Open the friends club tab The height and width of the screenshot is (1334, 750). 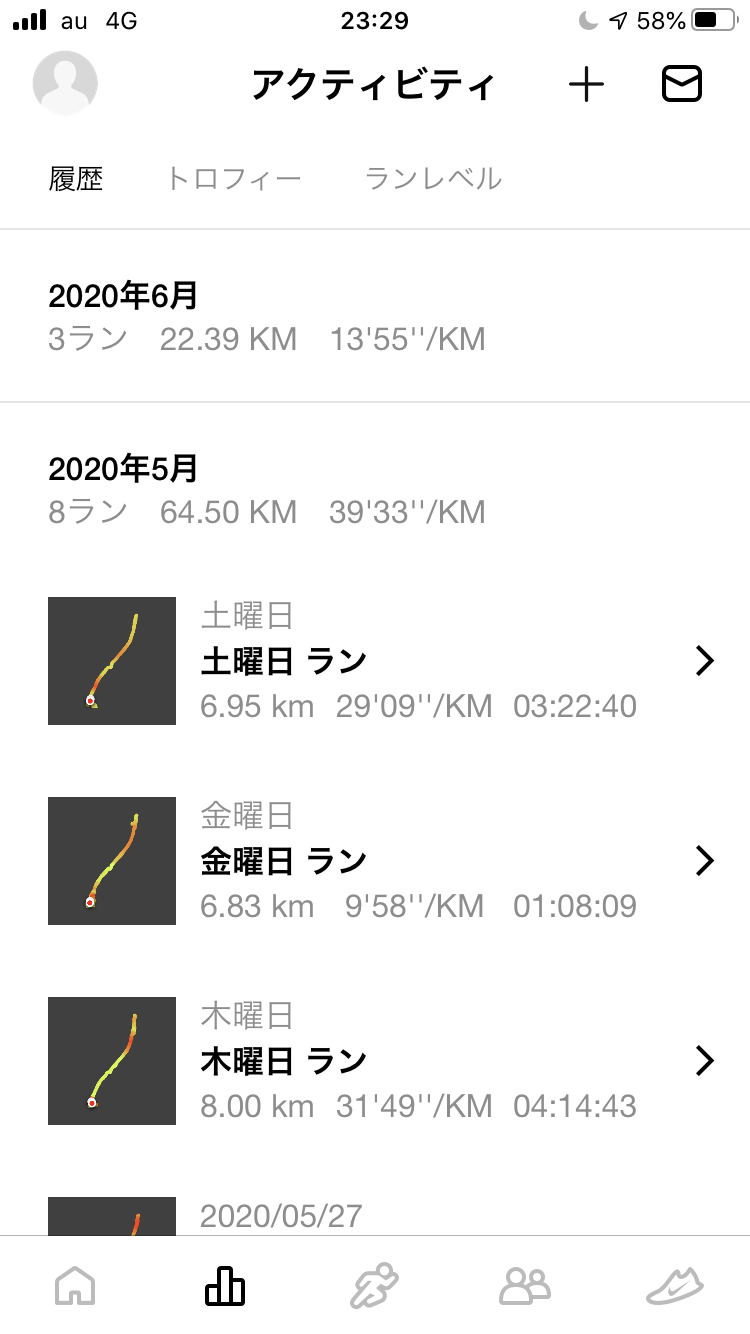[525, 1285]
